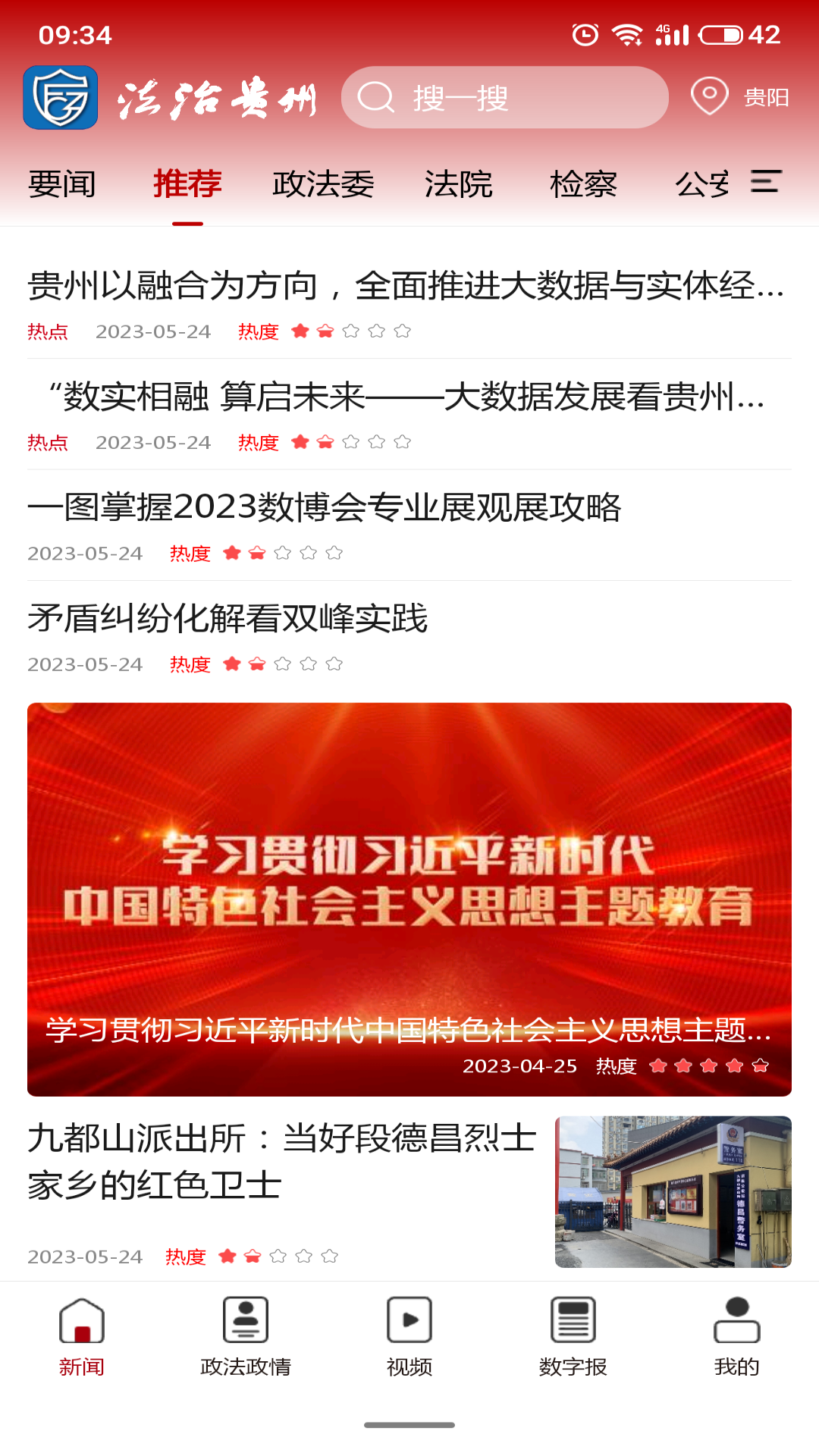
Task: Open article 矛盾纠纷化解看双峰实践
Action: (227, 618)
